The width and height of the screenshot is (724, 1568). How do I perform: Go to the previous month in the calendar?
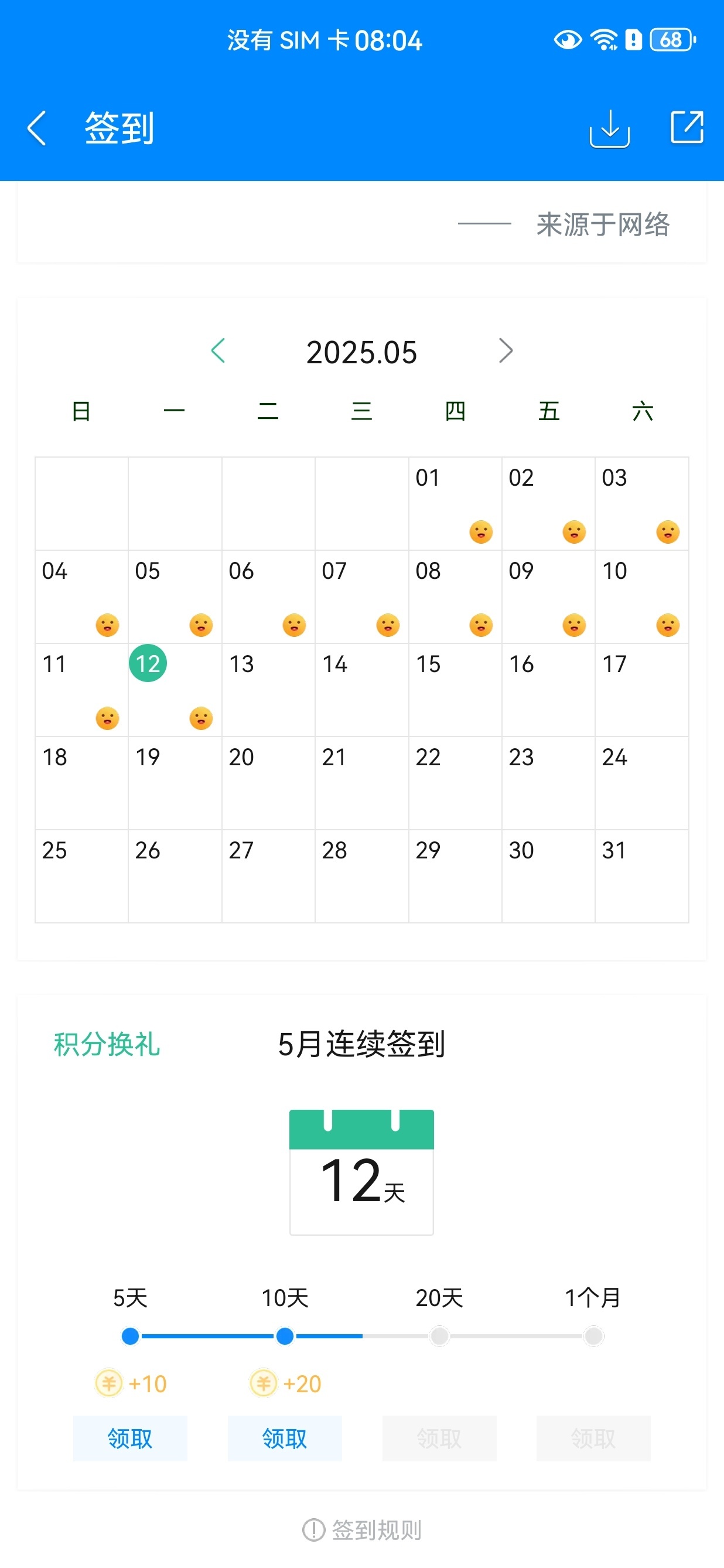click(x=218, y=350)
